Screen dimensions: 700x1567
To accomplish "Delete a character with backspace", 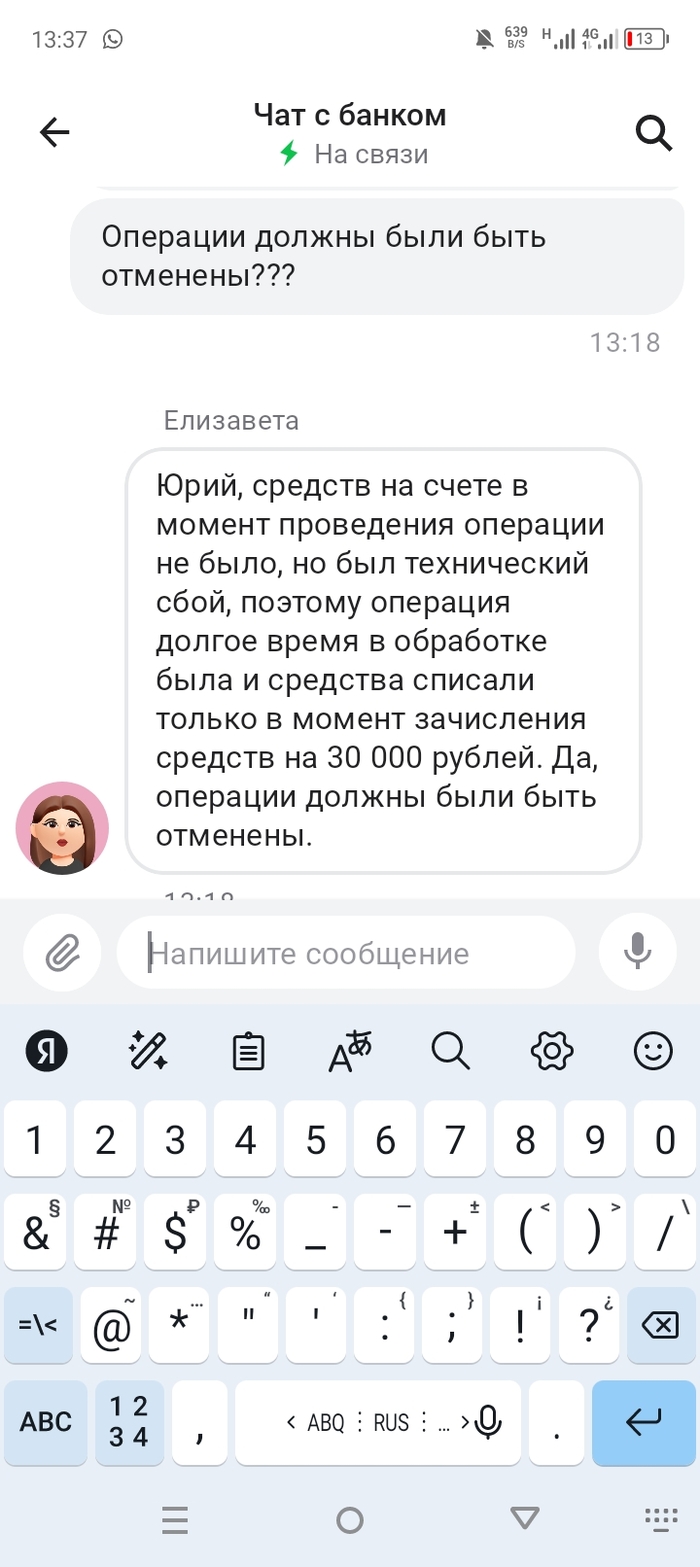I will coord(660,1326).
